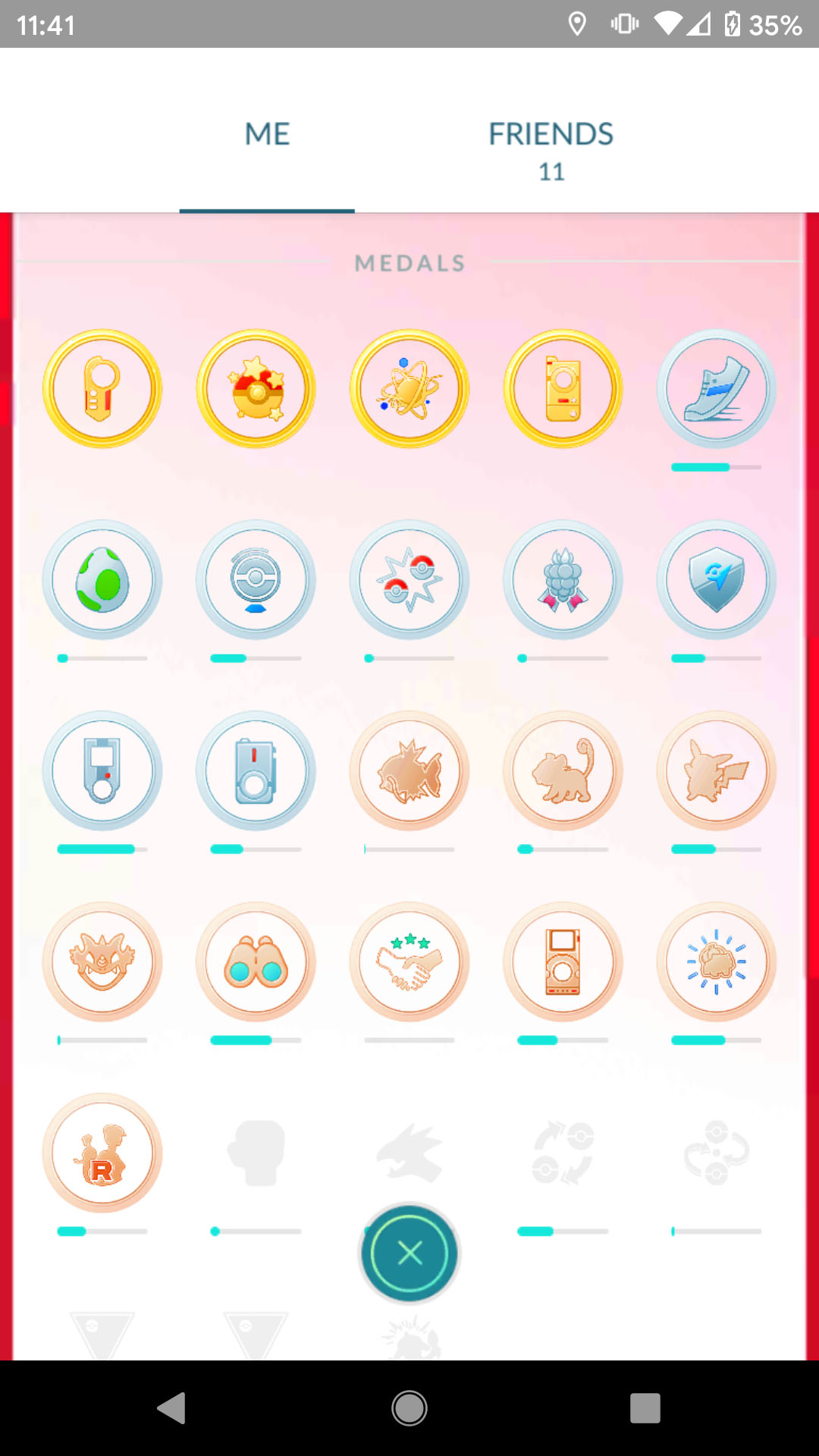819x1456 pixels.
Task: View the Pikachu fan medal
Action: (x=717, y=771)
